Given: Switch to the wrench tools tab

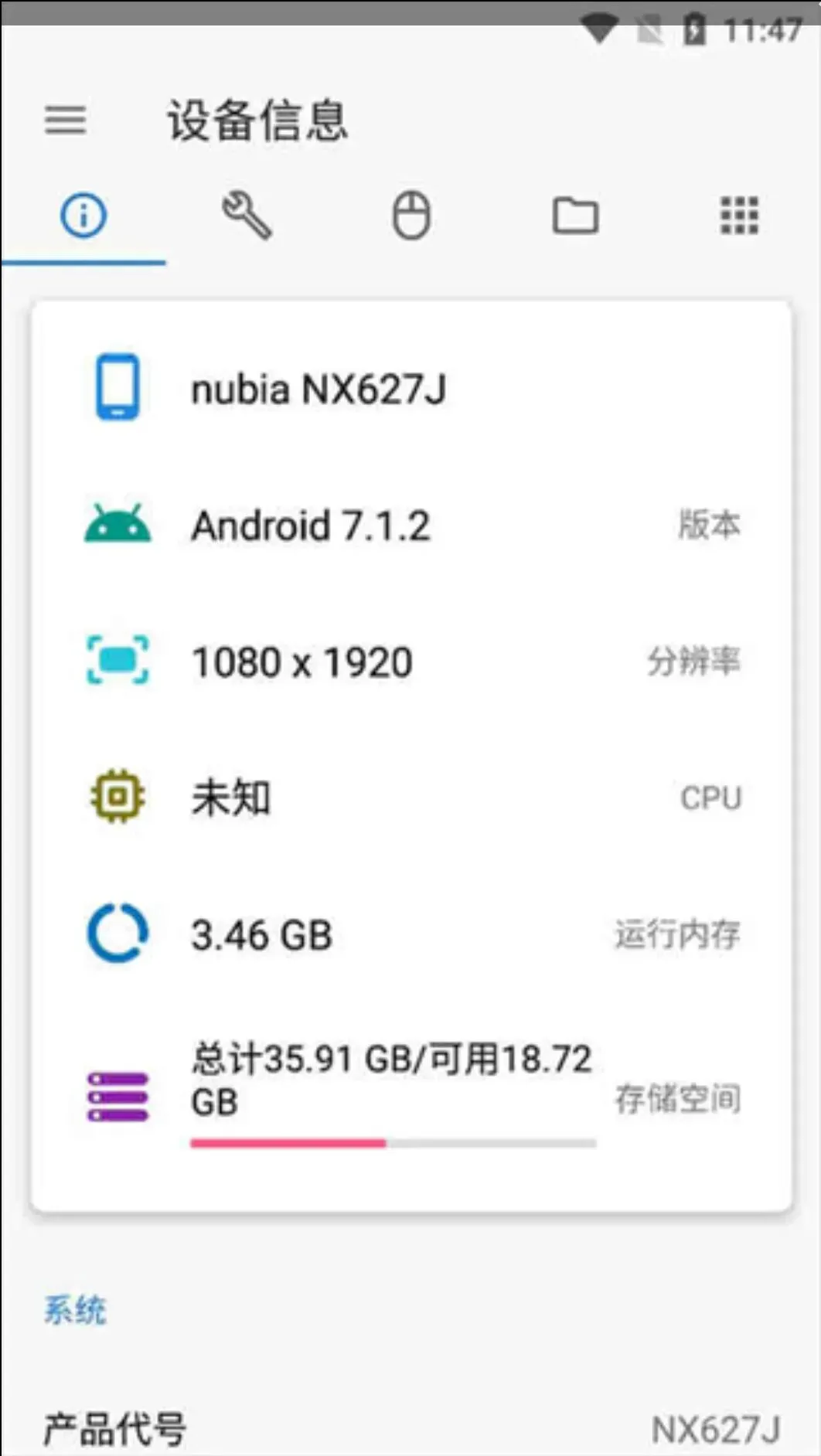Looking at the screenshot, I should (247, 216).
